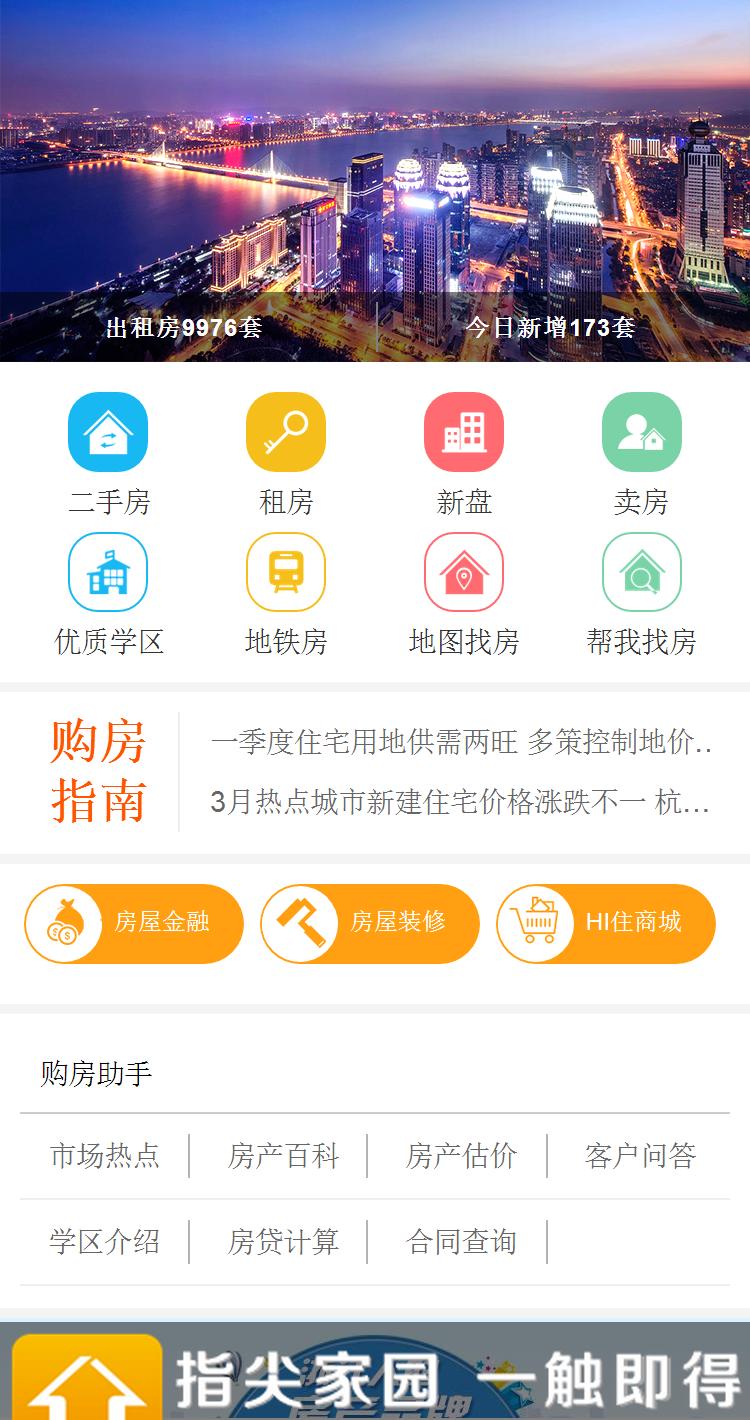Tap the 房屋金融 button

[x=134, y=923]
